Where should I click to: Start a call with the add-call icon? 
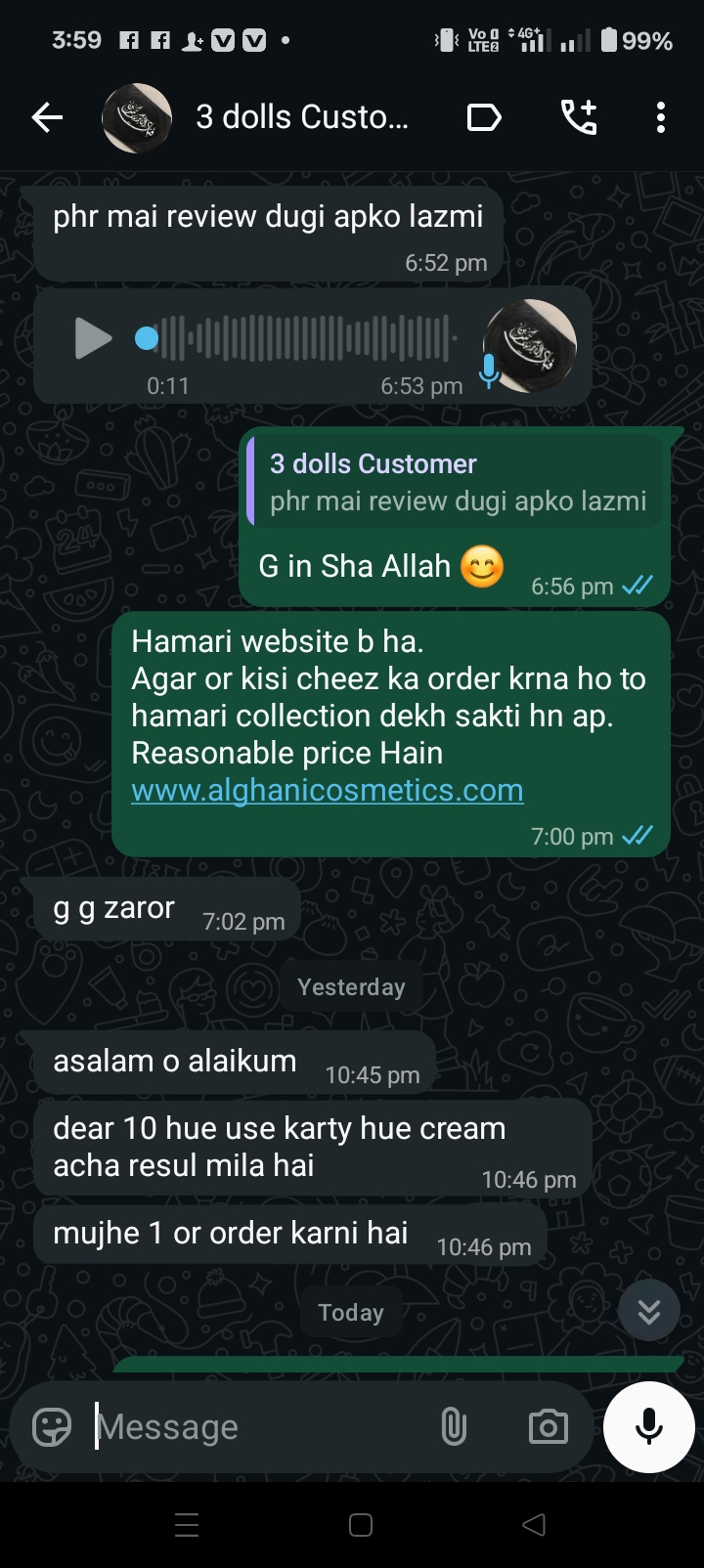click(x=578, y=118)
